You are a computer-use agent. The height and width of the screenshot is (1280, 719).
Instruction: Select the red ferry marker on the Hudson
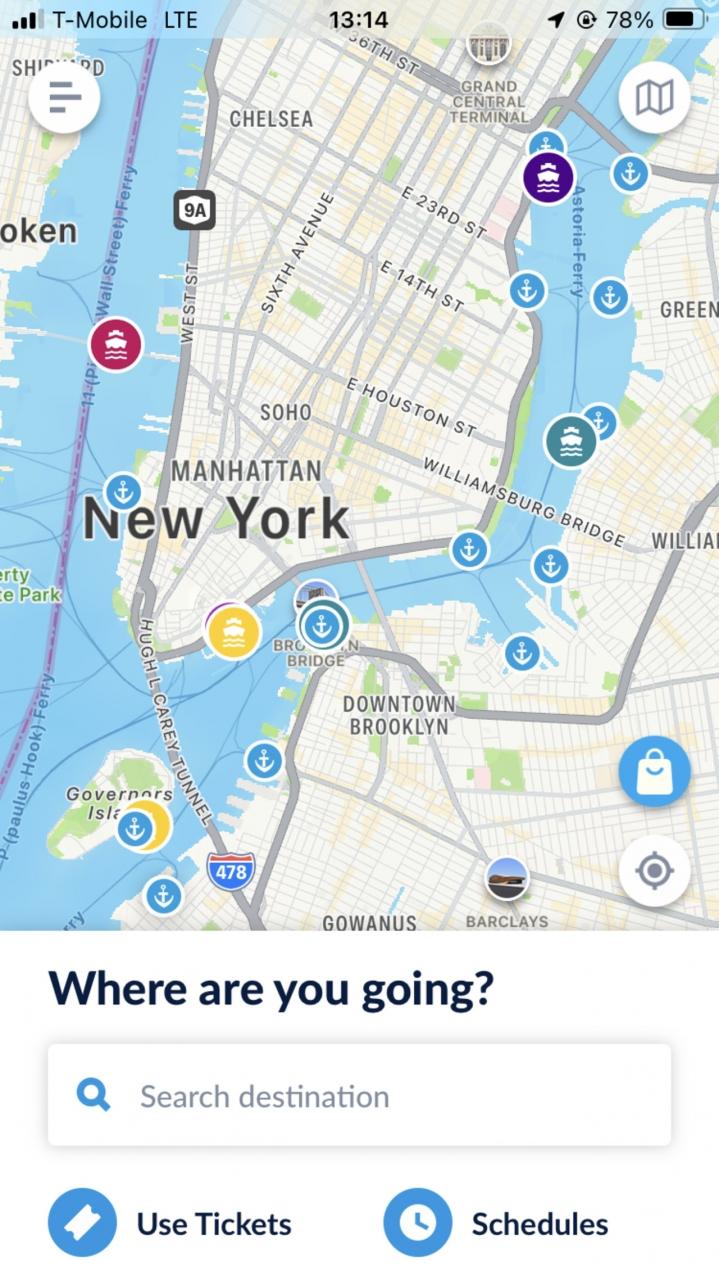[117, 344]
